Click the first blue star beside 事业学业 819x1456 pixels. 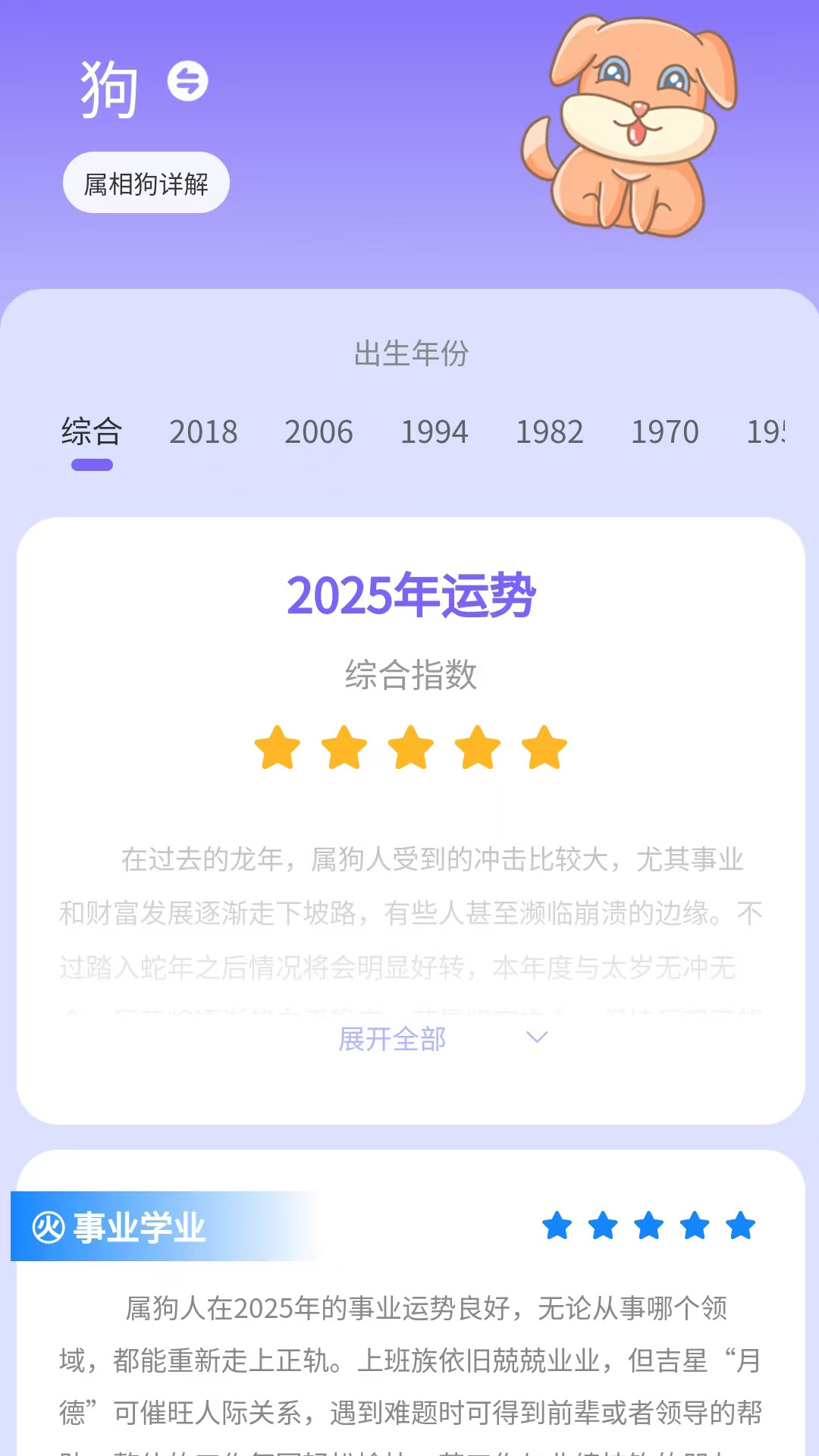(x=556, y=1225)
